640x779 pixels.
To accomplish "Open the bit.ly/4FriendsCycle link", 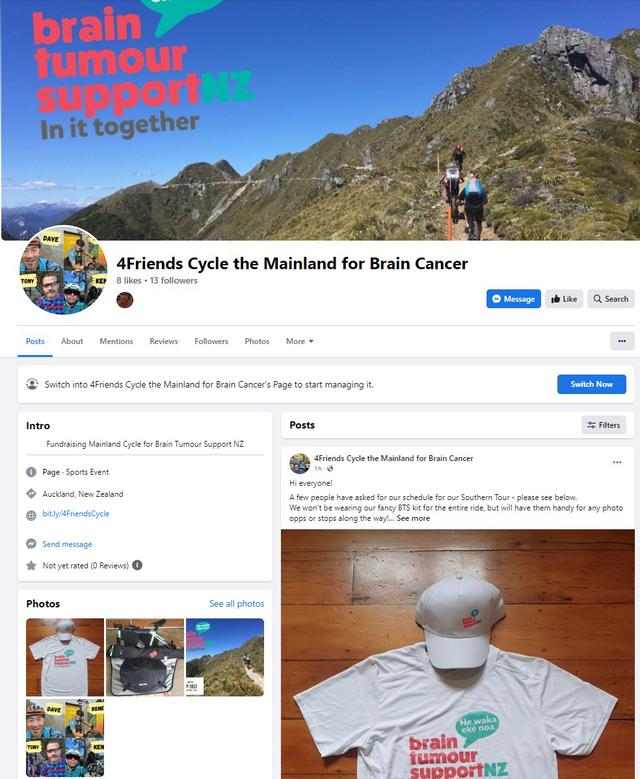I will coord(76,514).
